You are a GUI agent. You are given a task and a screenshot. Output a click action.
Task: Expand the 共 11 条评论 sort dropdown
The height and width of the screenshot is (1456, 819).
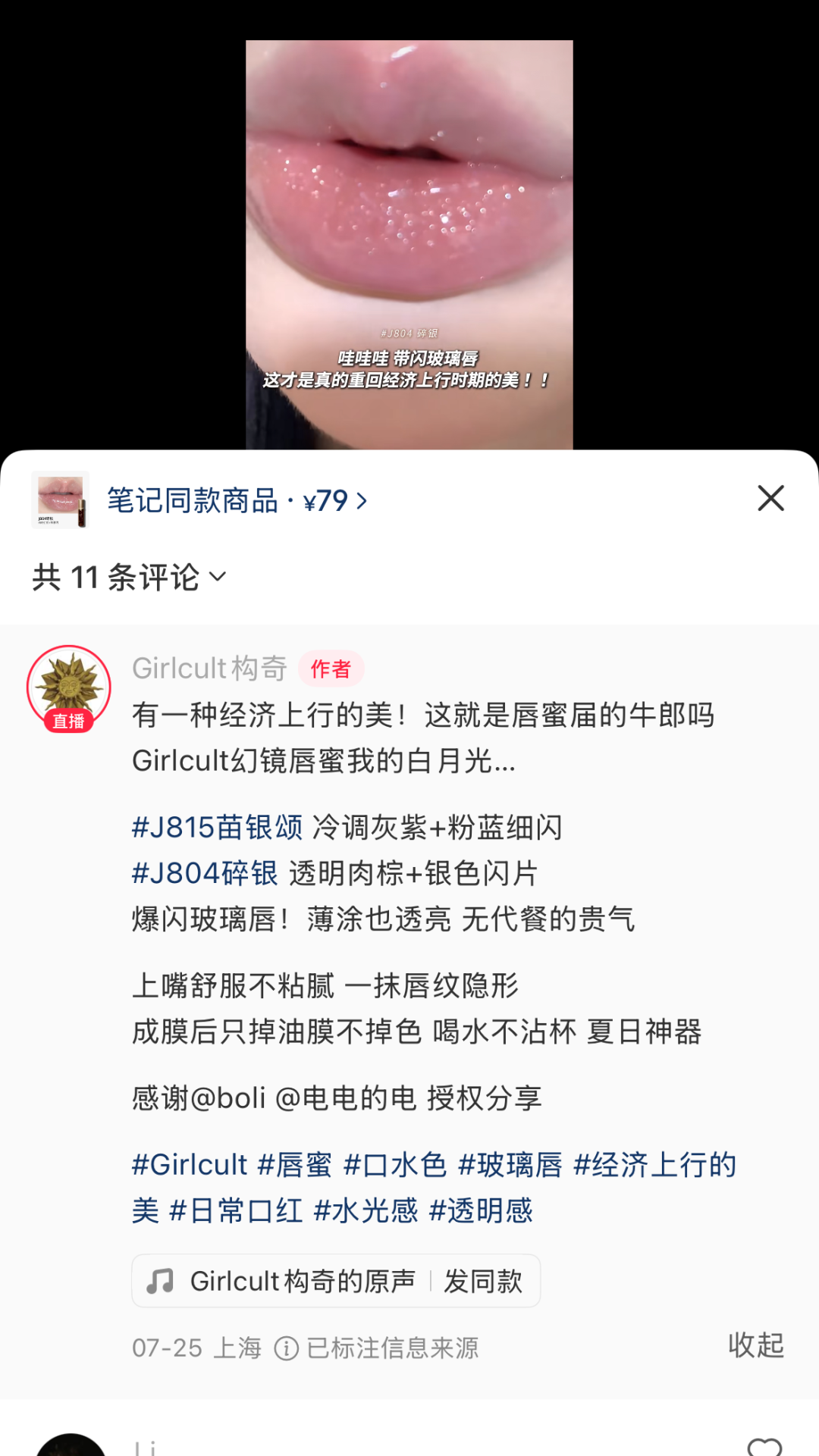130,578
